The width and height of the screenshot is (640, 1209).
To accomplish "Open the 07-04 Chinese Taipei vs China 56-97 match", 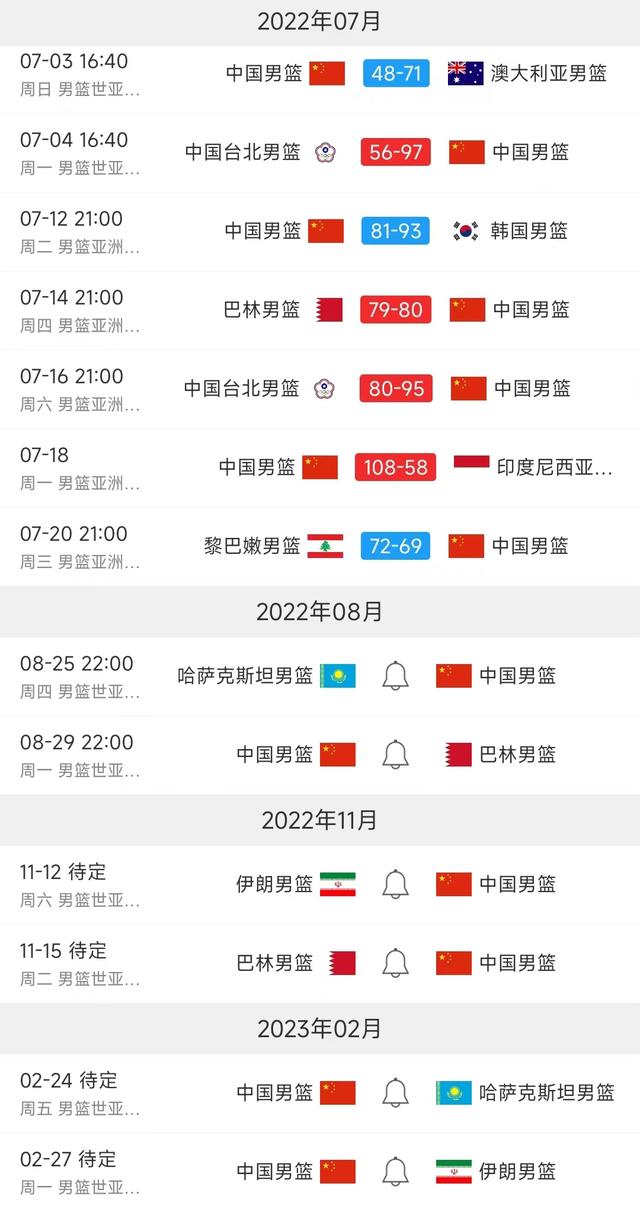I will tap(320, 153).
